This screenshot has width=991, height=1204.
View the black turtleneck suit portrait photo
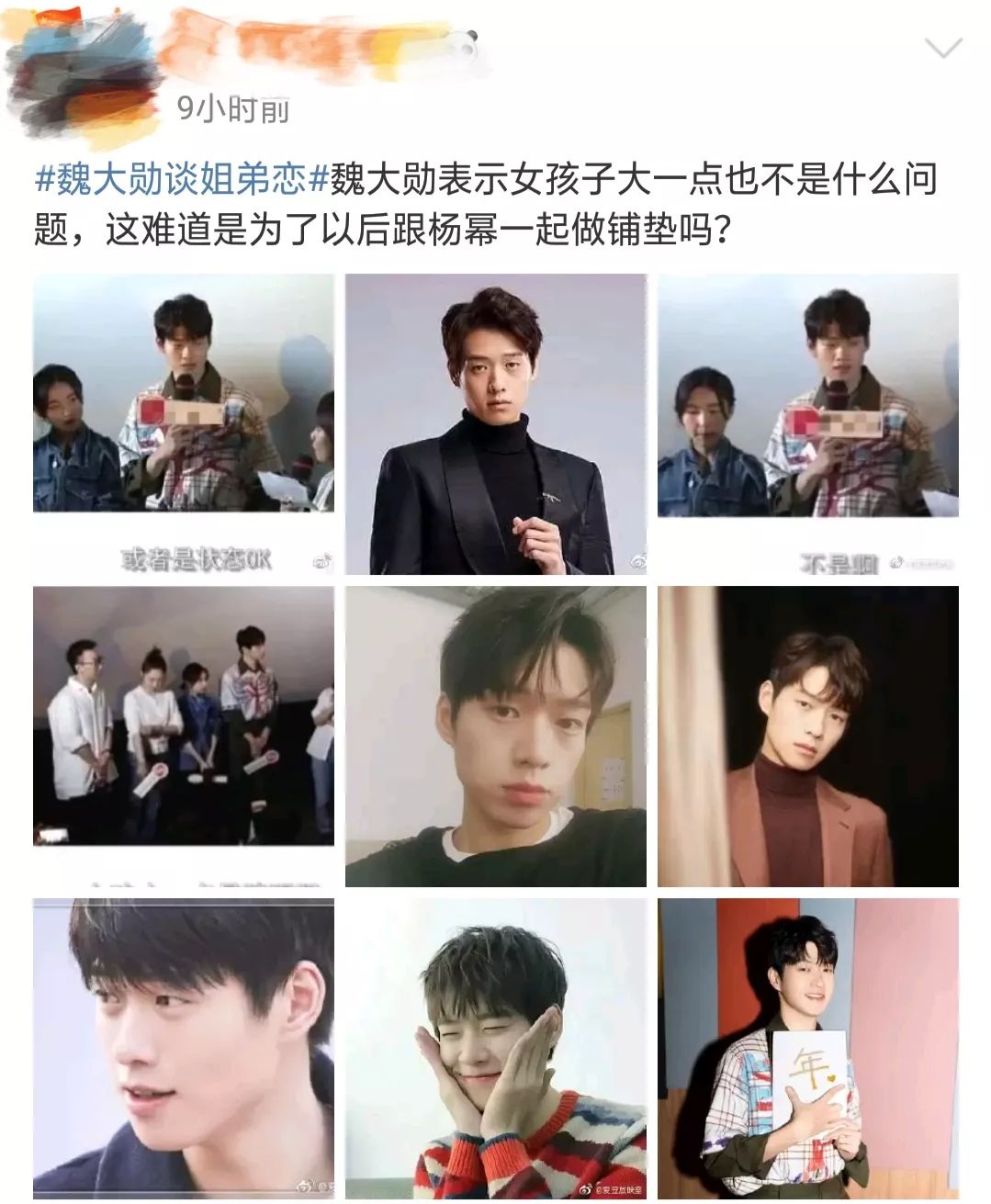pos(496,424)
